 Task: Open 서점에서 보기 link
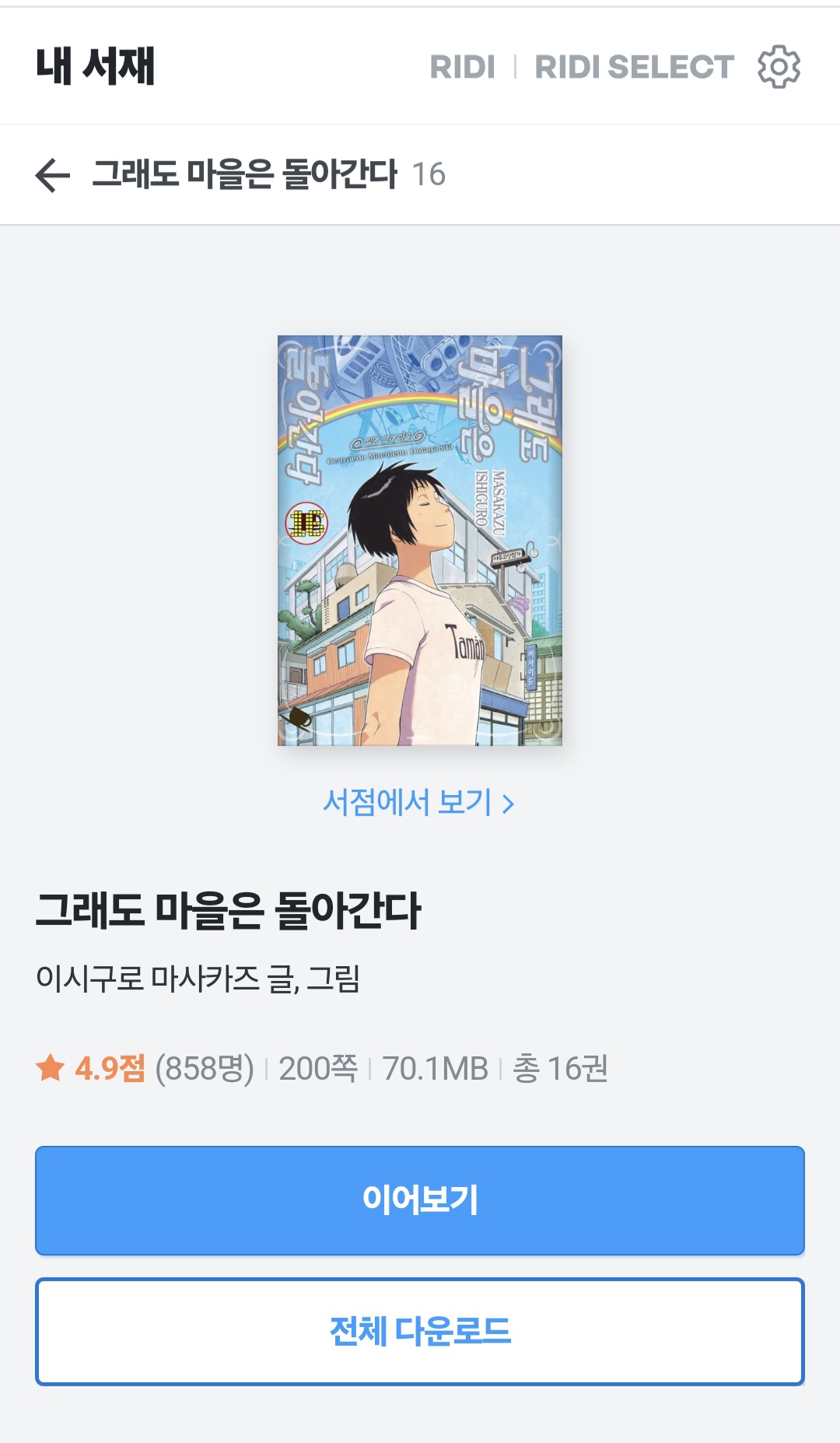coord(418,802)
